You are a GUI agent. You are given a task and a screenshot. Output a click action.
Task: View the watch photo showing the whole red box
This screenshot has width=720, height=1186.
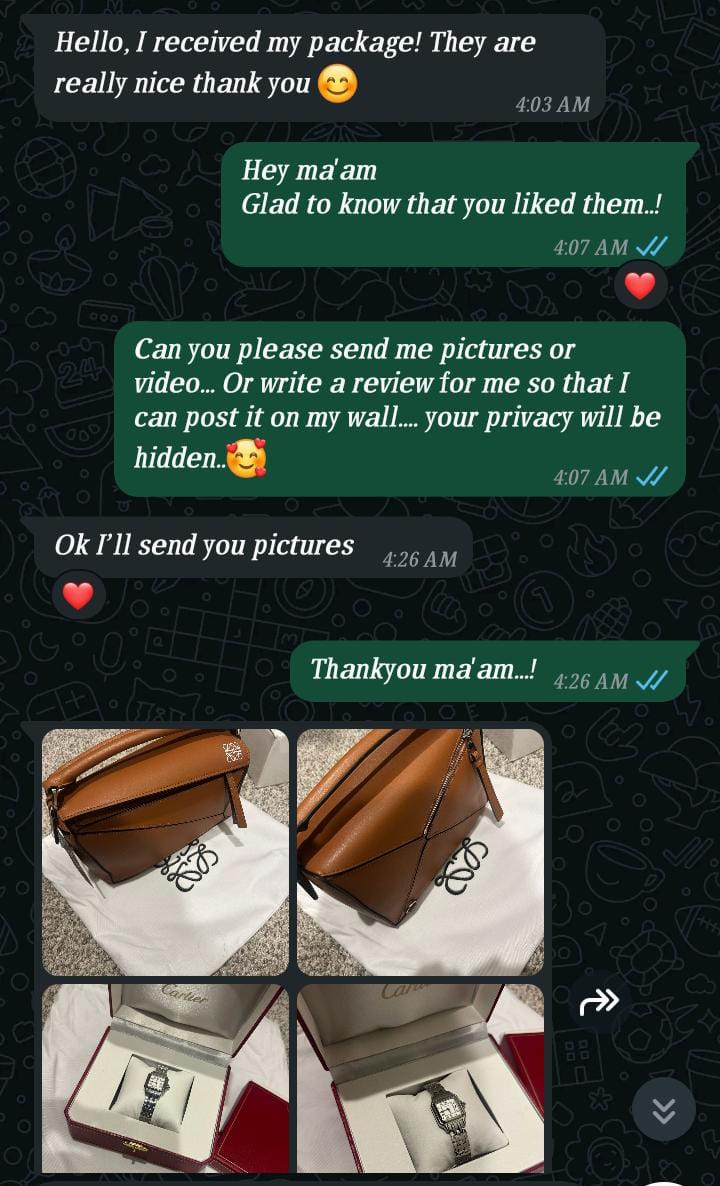coord(166,1078)
